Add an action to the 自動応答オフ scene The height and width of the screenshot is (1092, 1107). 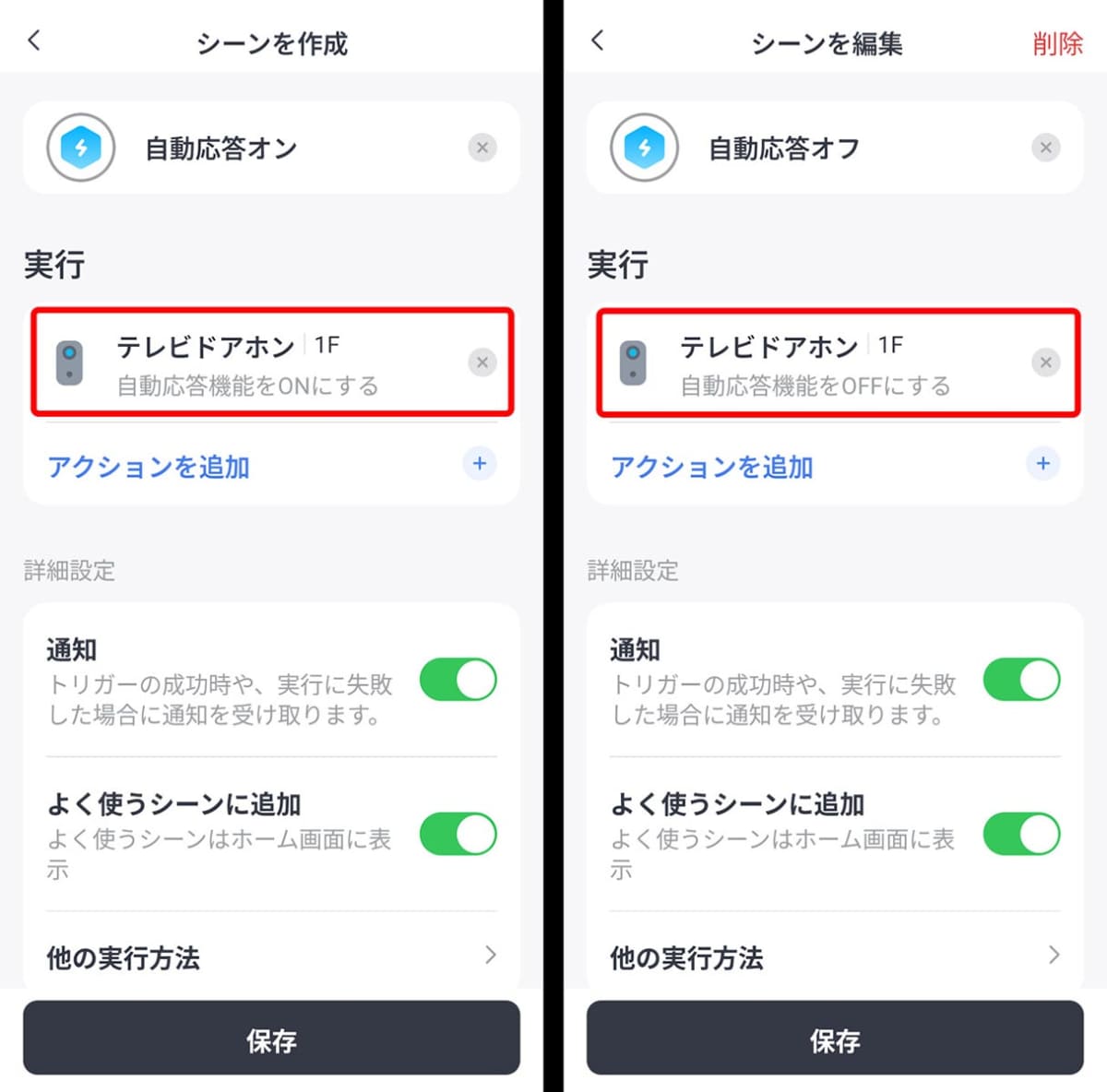pyautogui.click(x=1042, y=464)
